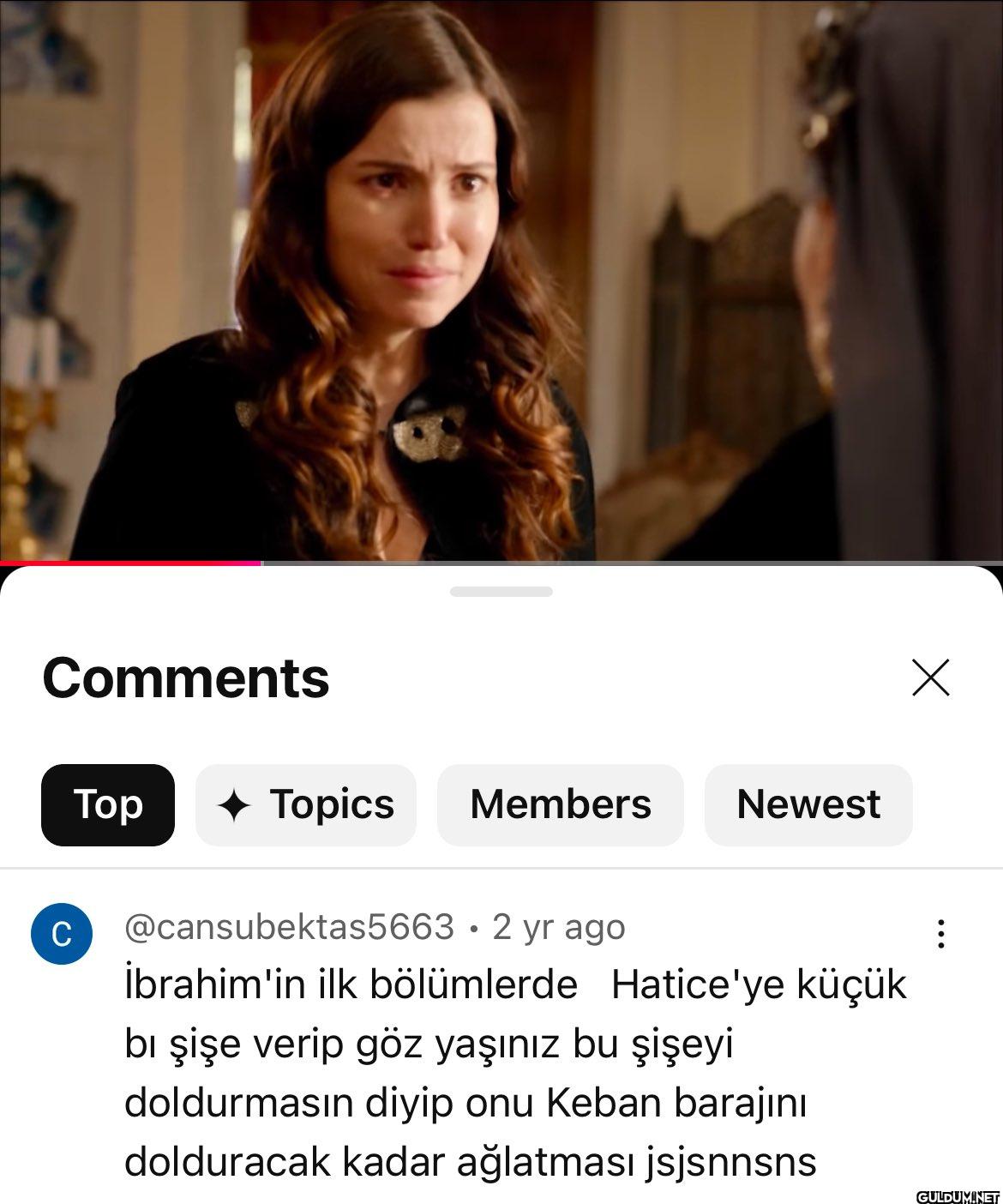
Task: Open cansubektas5663's profile avatar
Action: (62, 933)
